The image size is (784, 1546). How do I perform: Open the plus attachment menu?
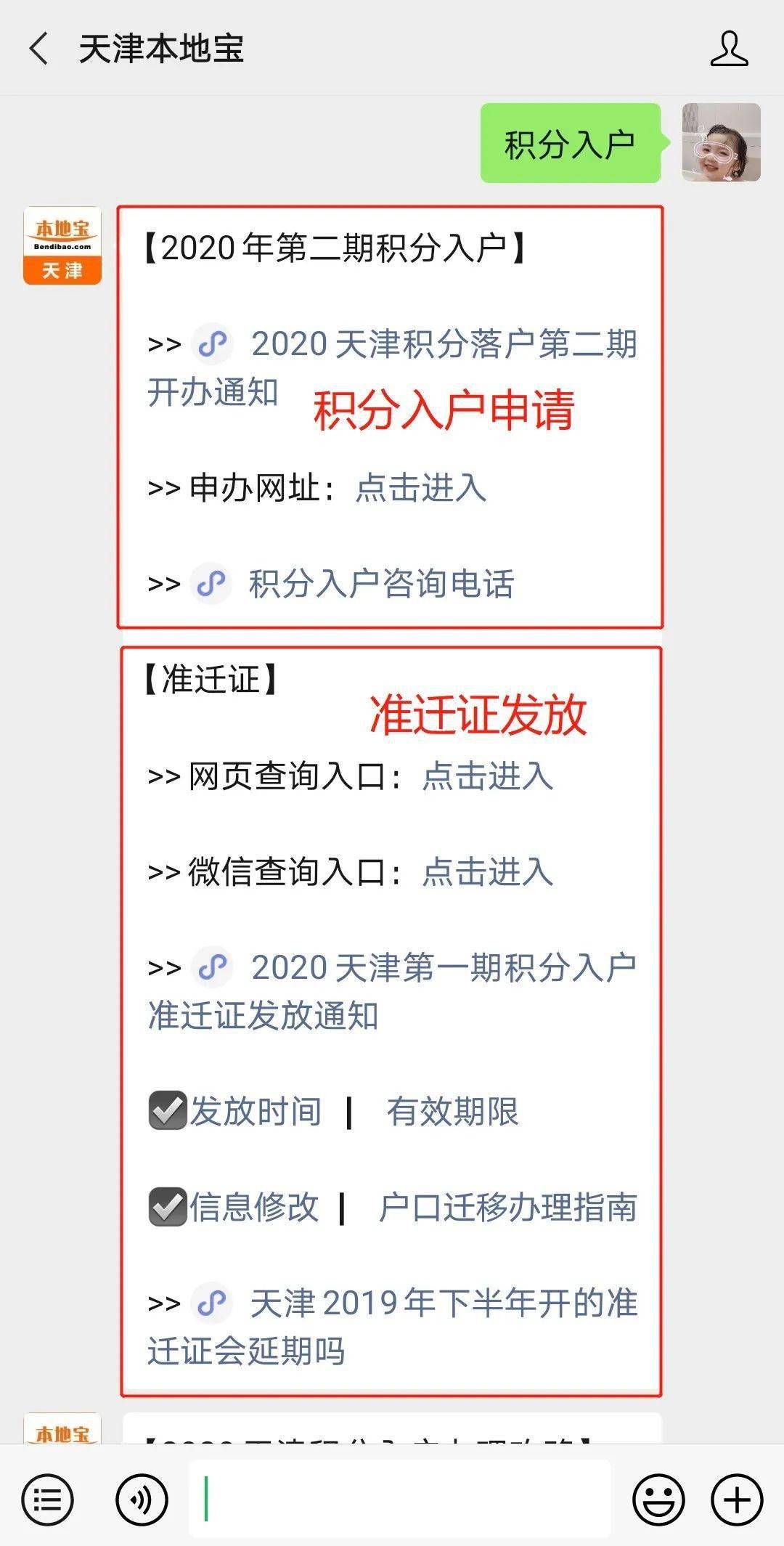tap(737, 1499)
